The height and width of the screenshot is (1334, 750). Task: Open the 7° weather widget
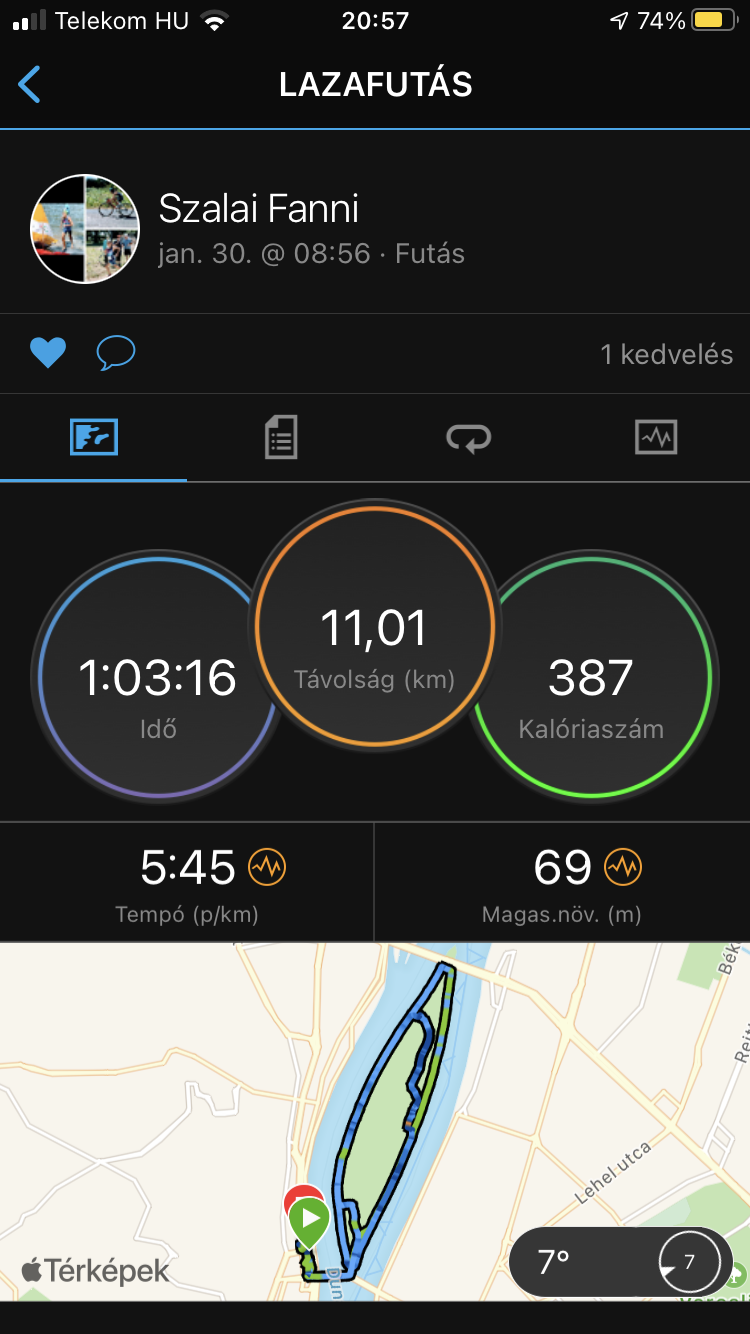(620, 1262)
